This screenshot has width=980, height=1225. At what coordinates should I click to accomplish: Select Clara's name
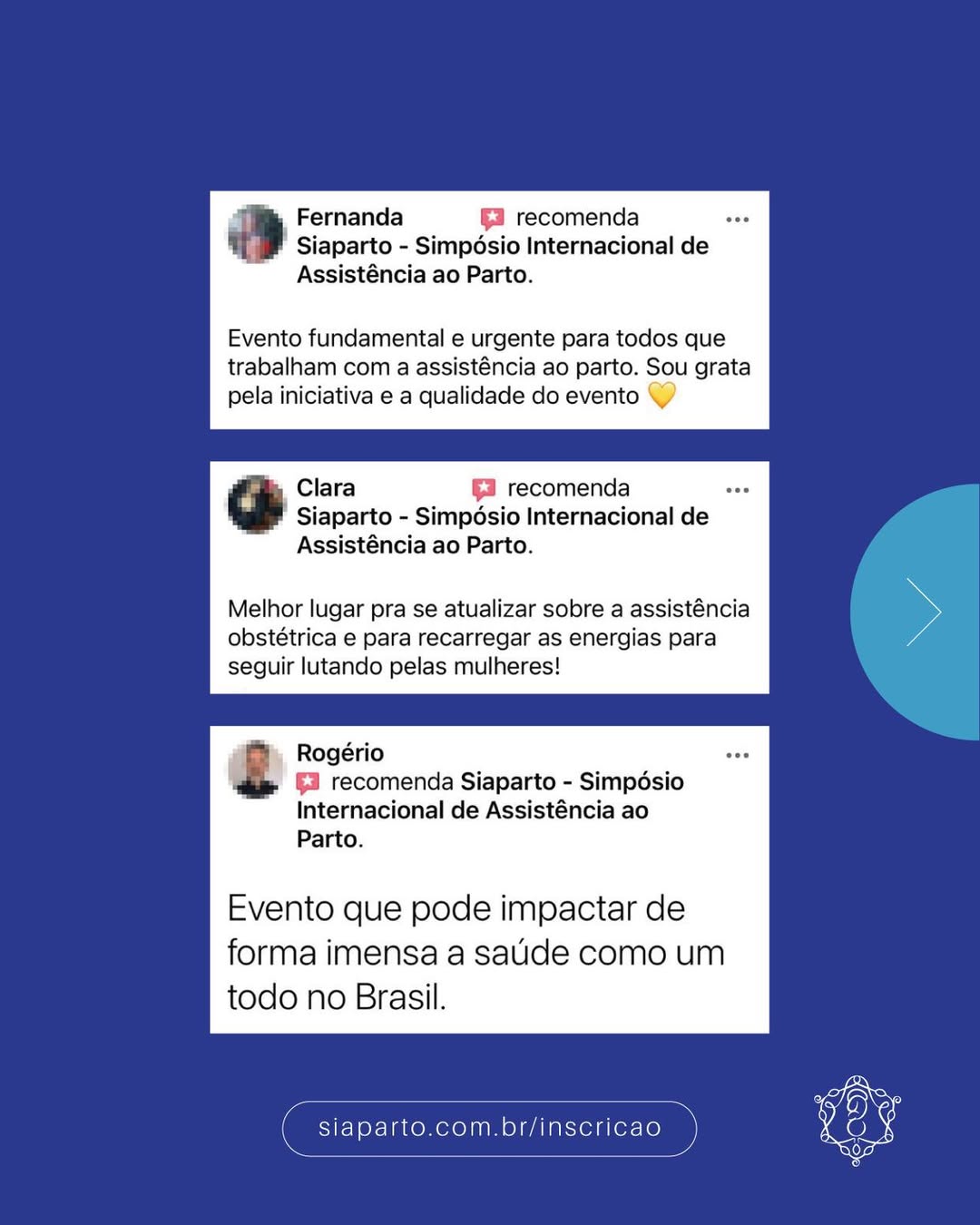pyautogui.click(x=324, y=487)
